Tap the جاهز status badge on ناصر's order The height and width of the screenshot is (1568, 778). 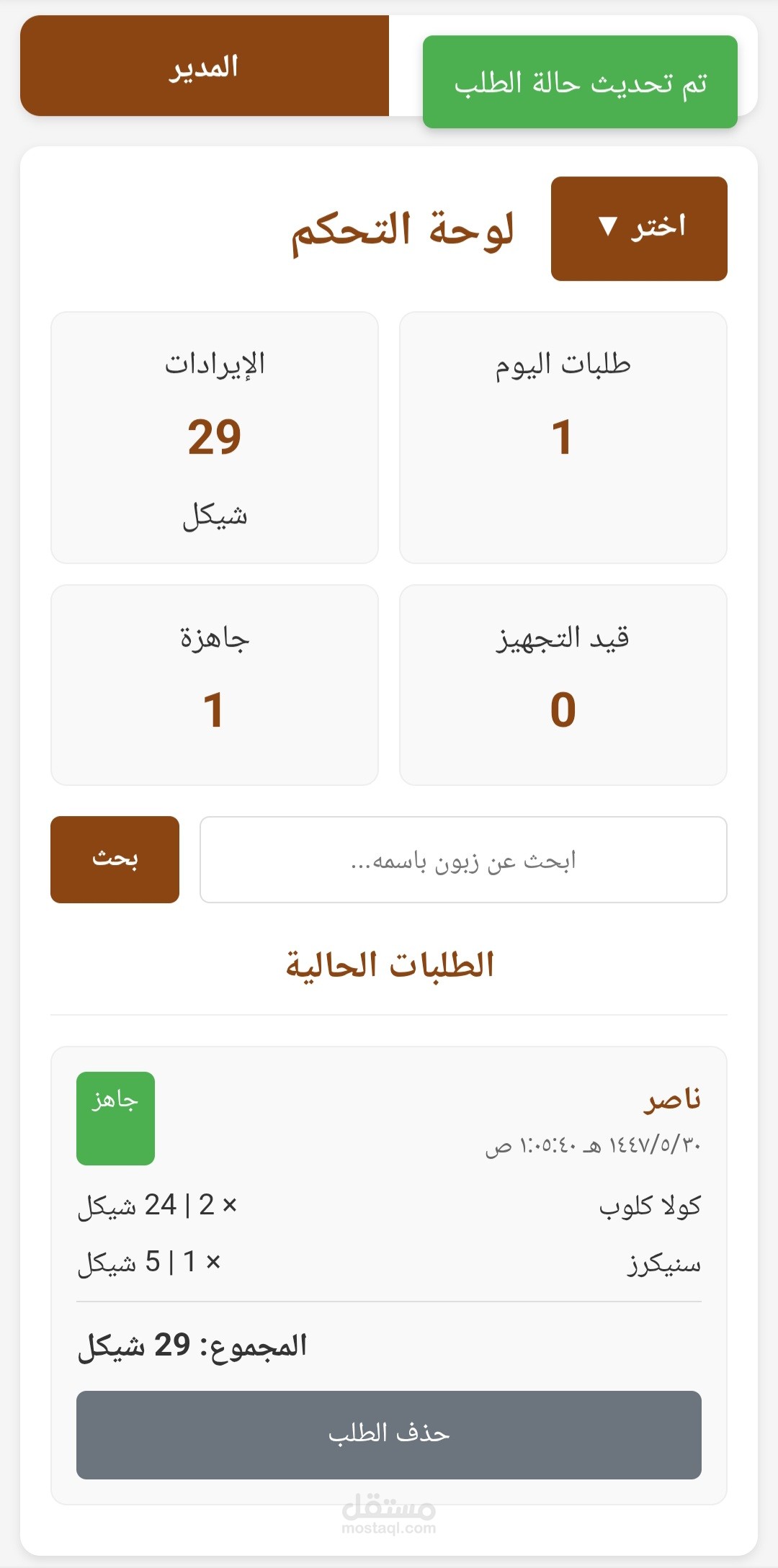115,1118
